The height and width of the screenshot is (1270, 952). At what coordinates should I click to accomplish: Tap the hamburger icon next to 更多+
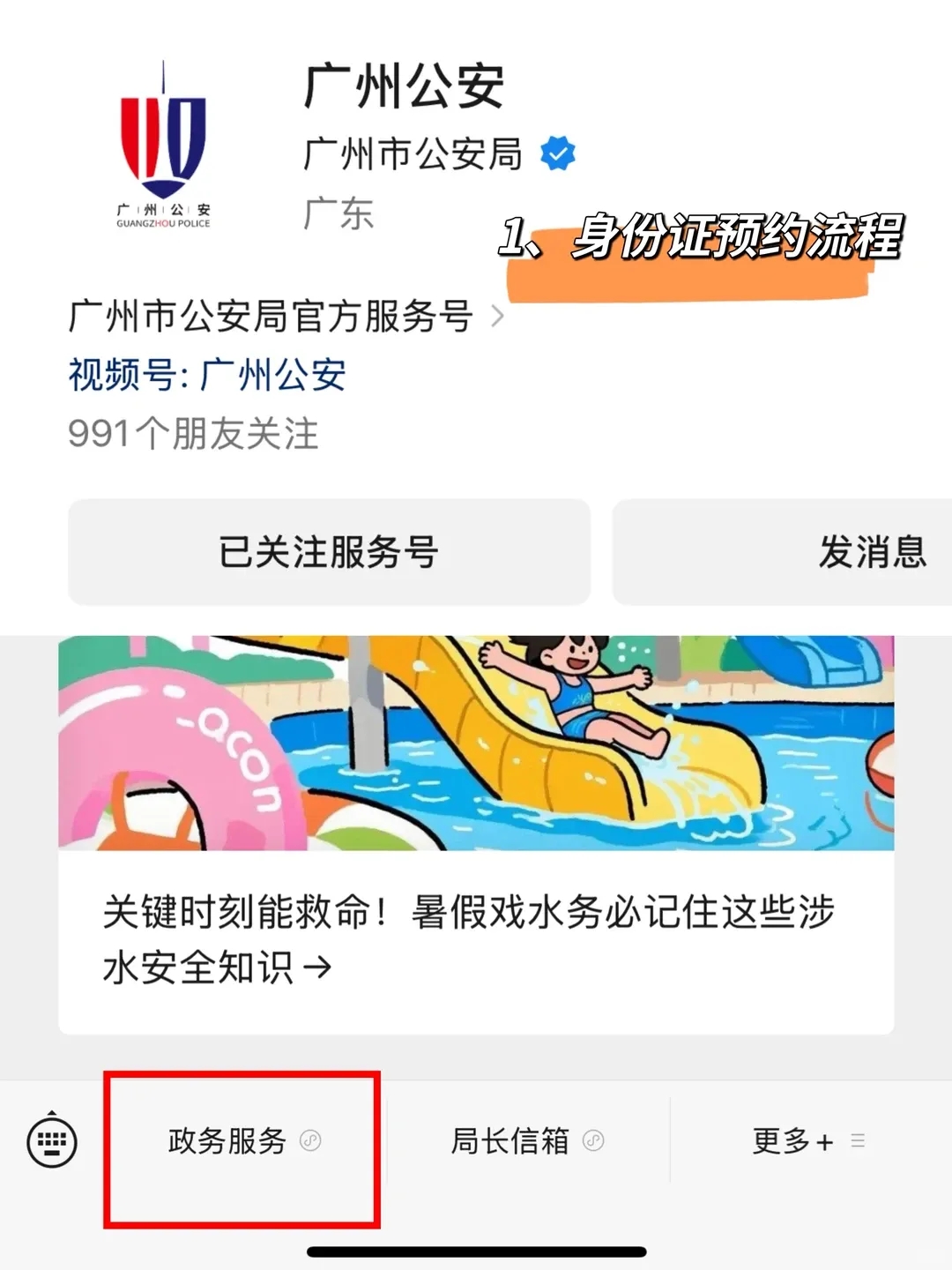tap(856, 1140)
